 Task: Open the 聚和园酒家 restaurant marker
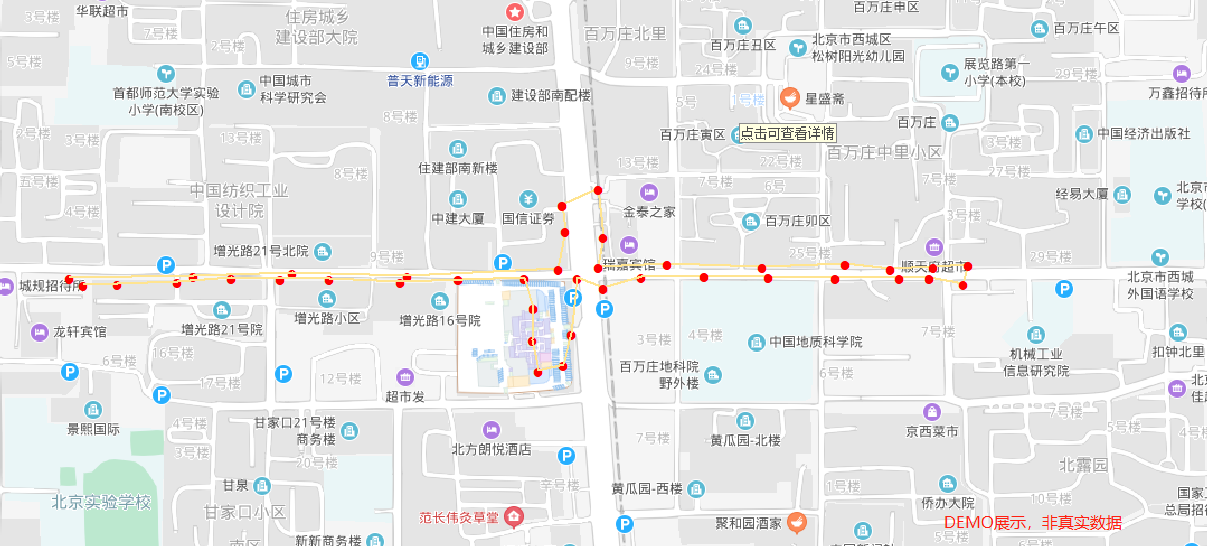click(x=796, y=521)
